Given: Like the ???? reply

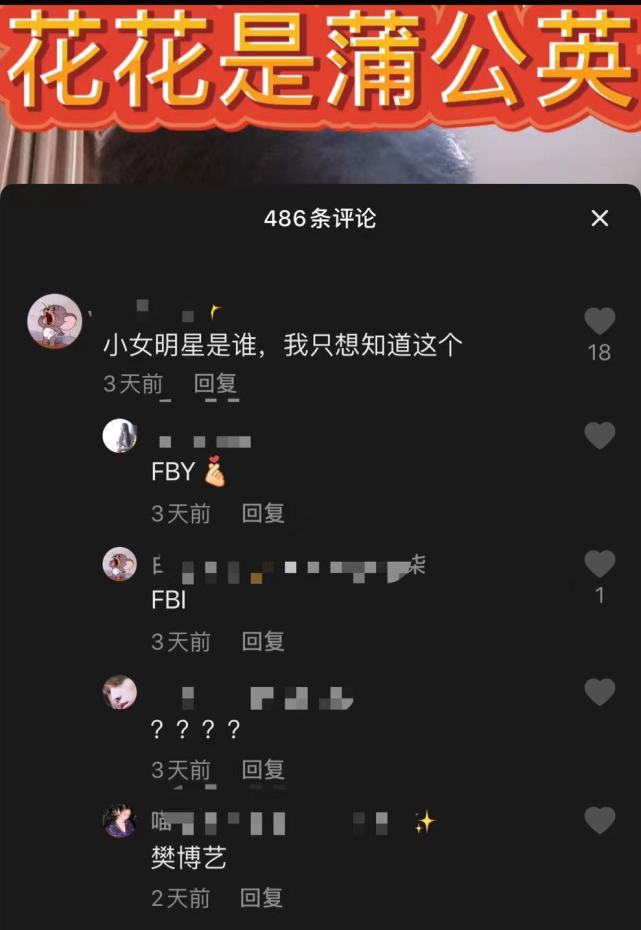Looking at the screenshot, I should [599, 692].
